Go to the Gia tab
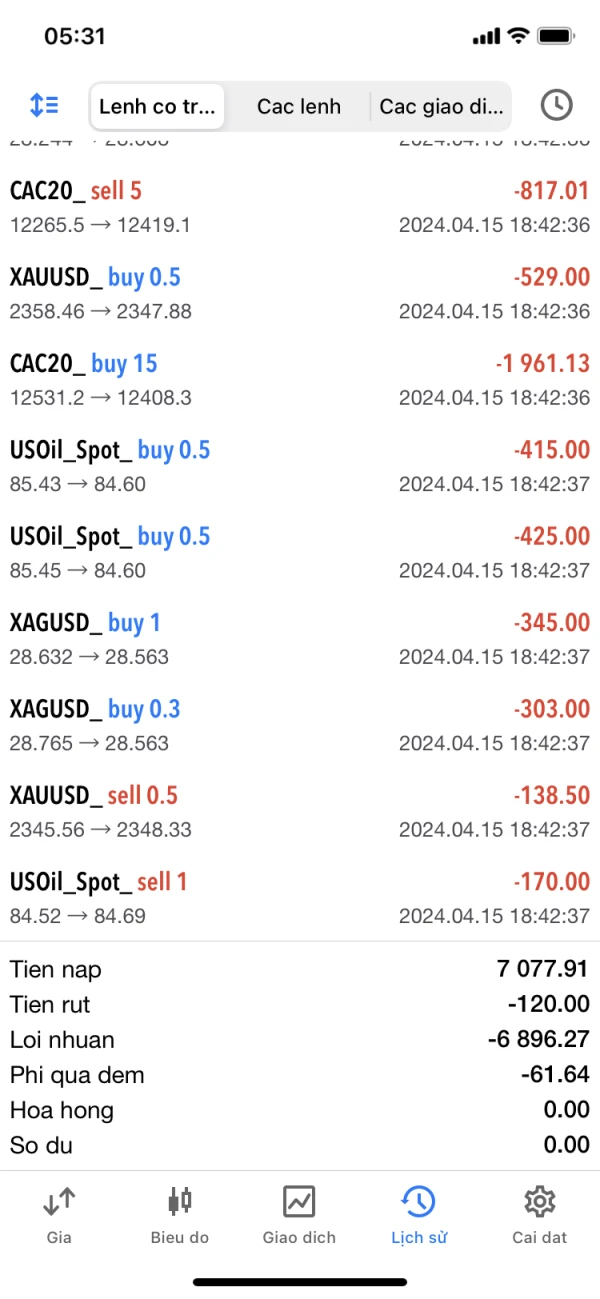600x1299 pixels. 59,1214
